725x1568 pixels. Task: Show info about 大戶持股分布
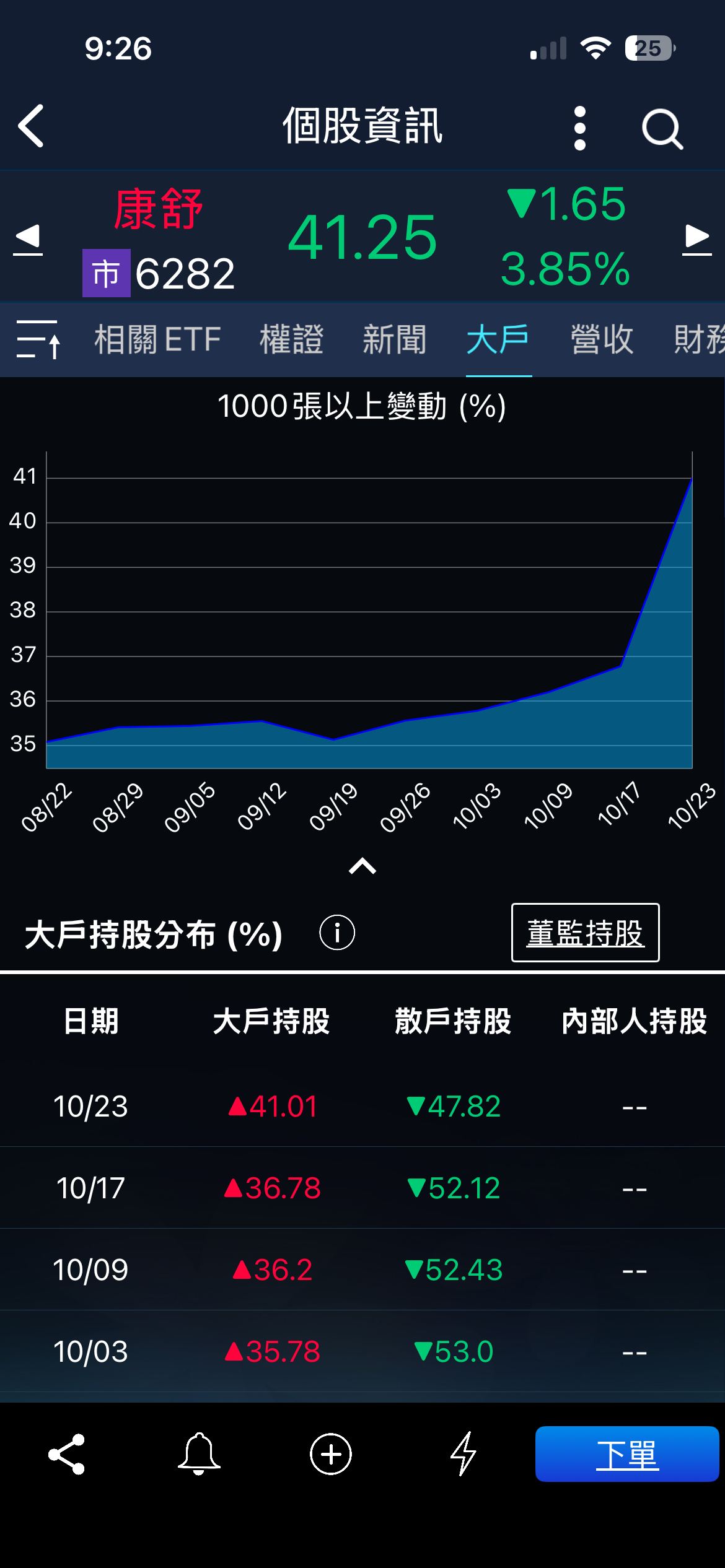337,933
